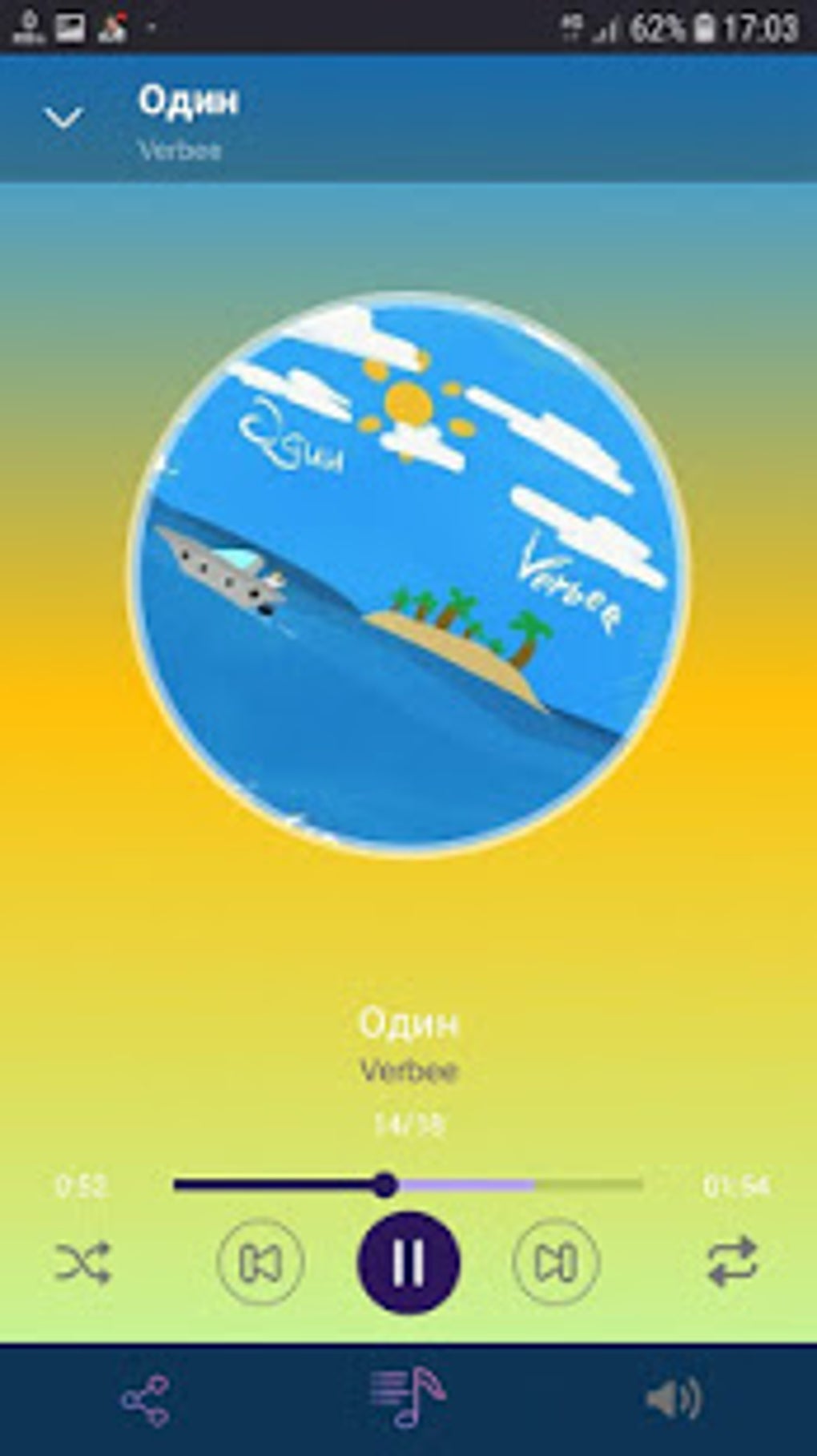817x1456 pixels.
Task: Share this song
Action: click(x=145, y=1401)
